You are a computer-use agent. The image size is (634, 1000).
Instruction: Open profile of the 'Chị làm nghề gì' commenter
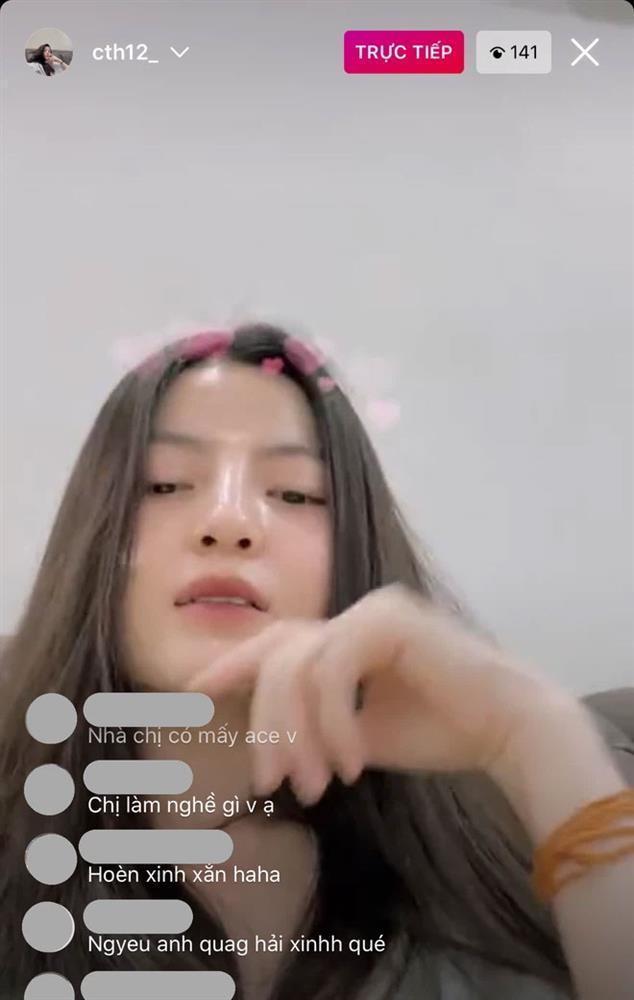click(x=50, y=789)
